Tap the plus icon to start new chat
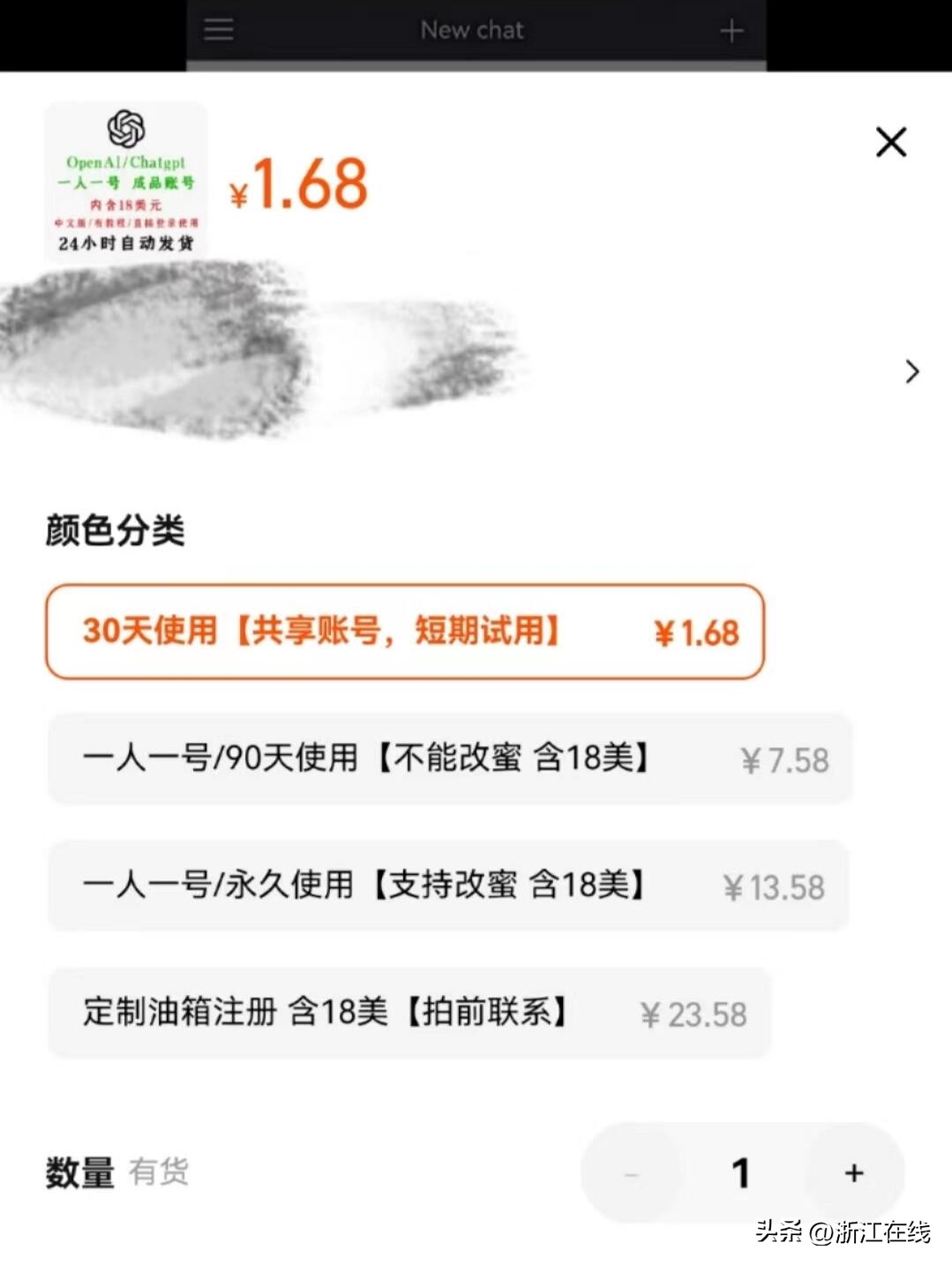The image size is (952, 1265). coord(731,29)
